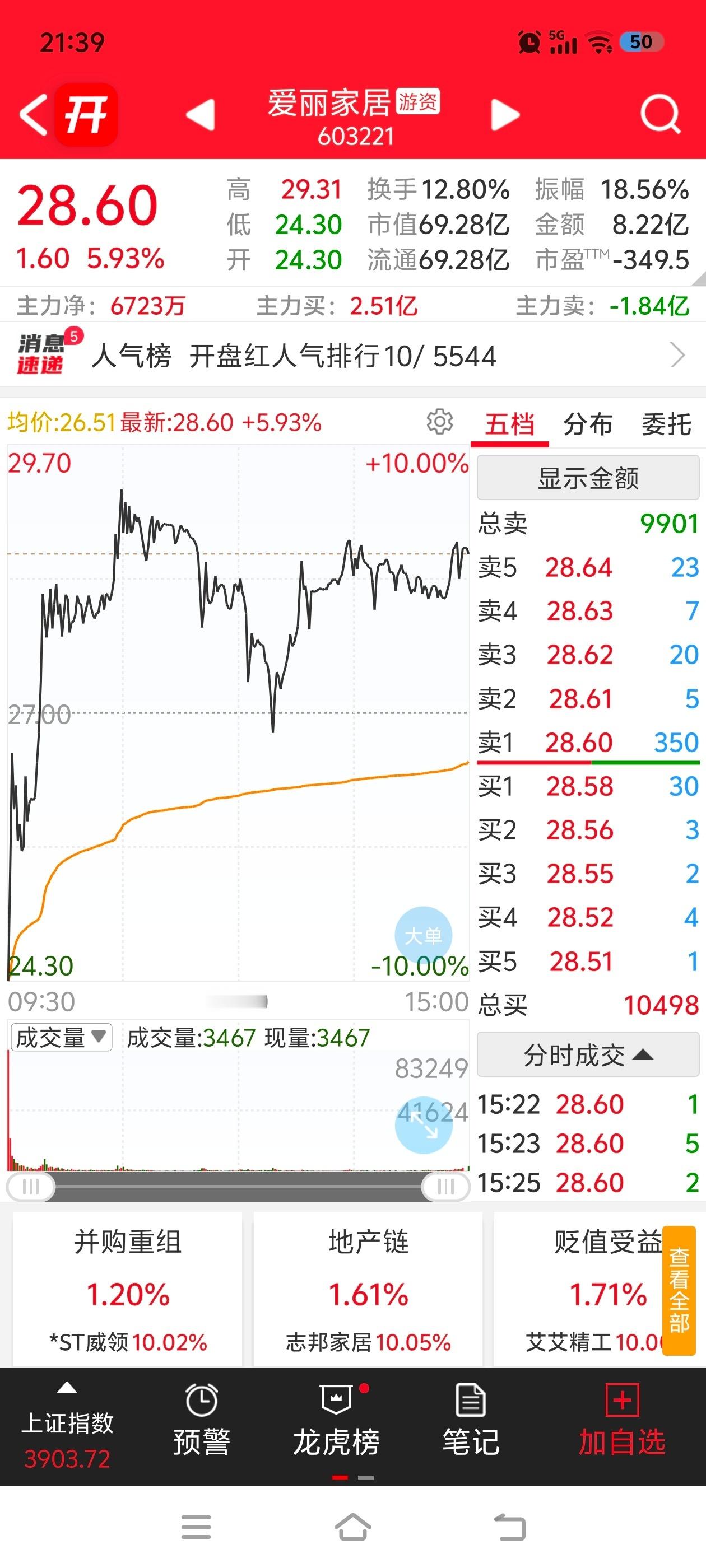Viewport: 706px width, 1568px height.
Task: Switch to the 分布 tab
Action: click(588, 424)
